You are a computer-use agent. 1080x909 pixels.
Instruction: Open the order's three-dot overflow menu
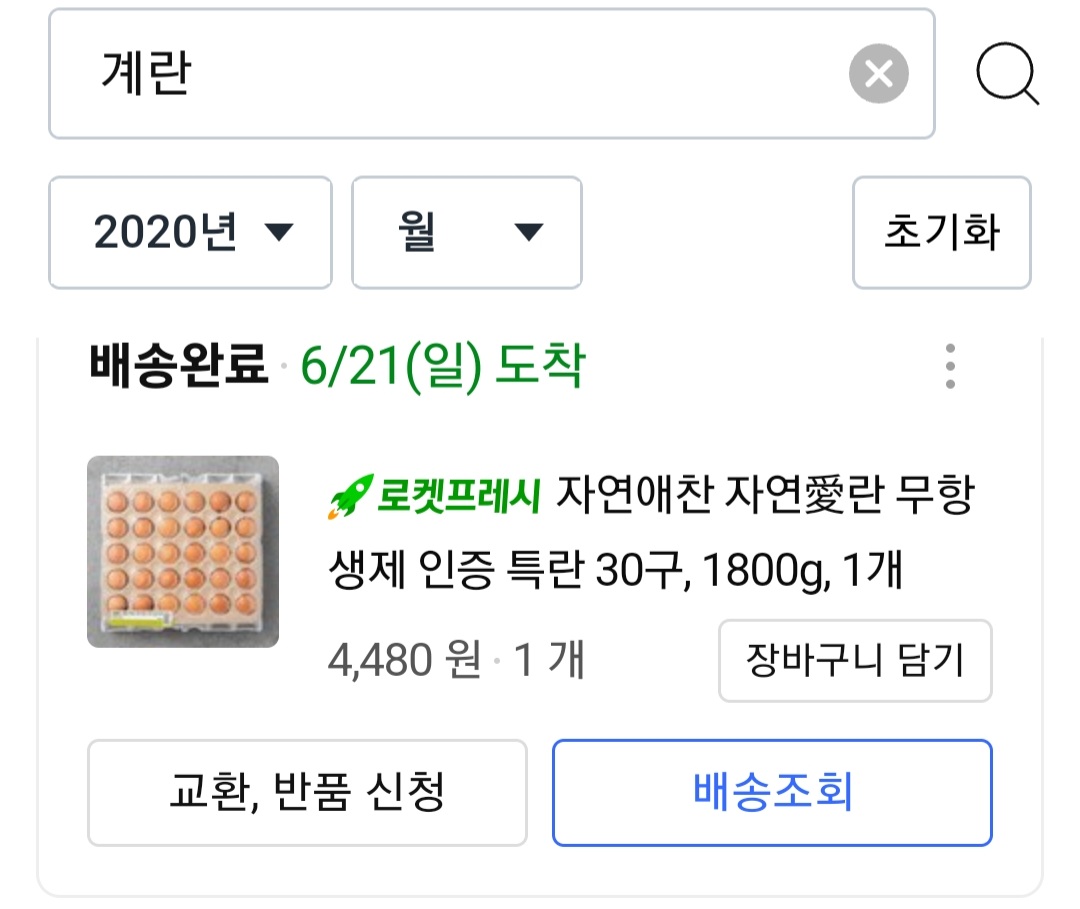[951, 366]
